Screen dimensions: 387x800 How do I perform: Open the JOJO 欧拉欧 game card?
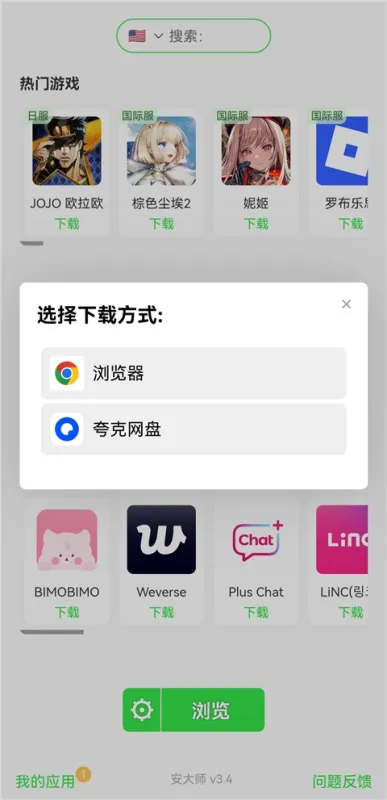pos(67,172)
